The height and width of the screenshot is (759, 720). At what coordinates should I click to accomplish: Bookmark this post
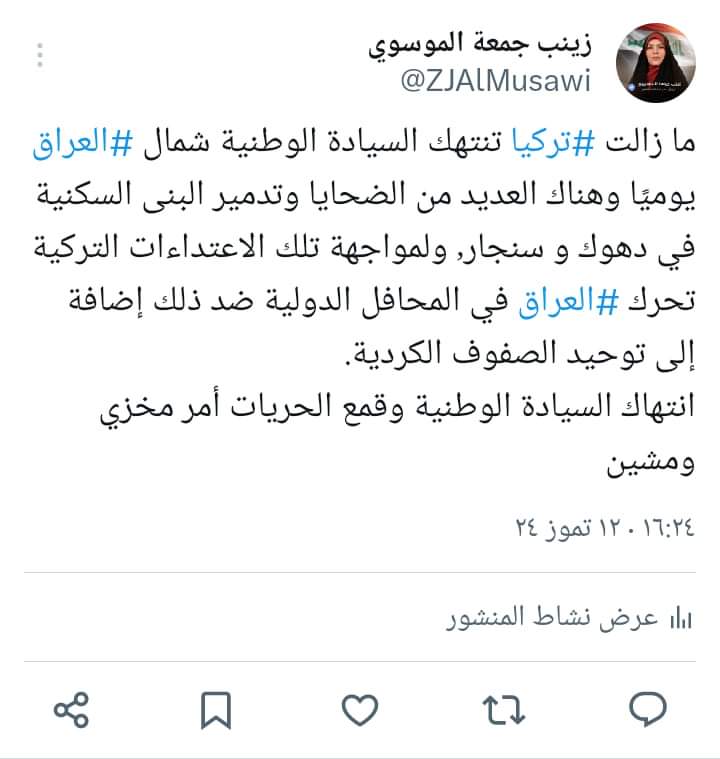(215, 710)
